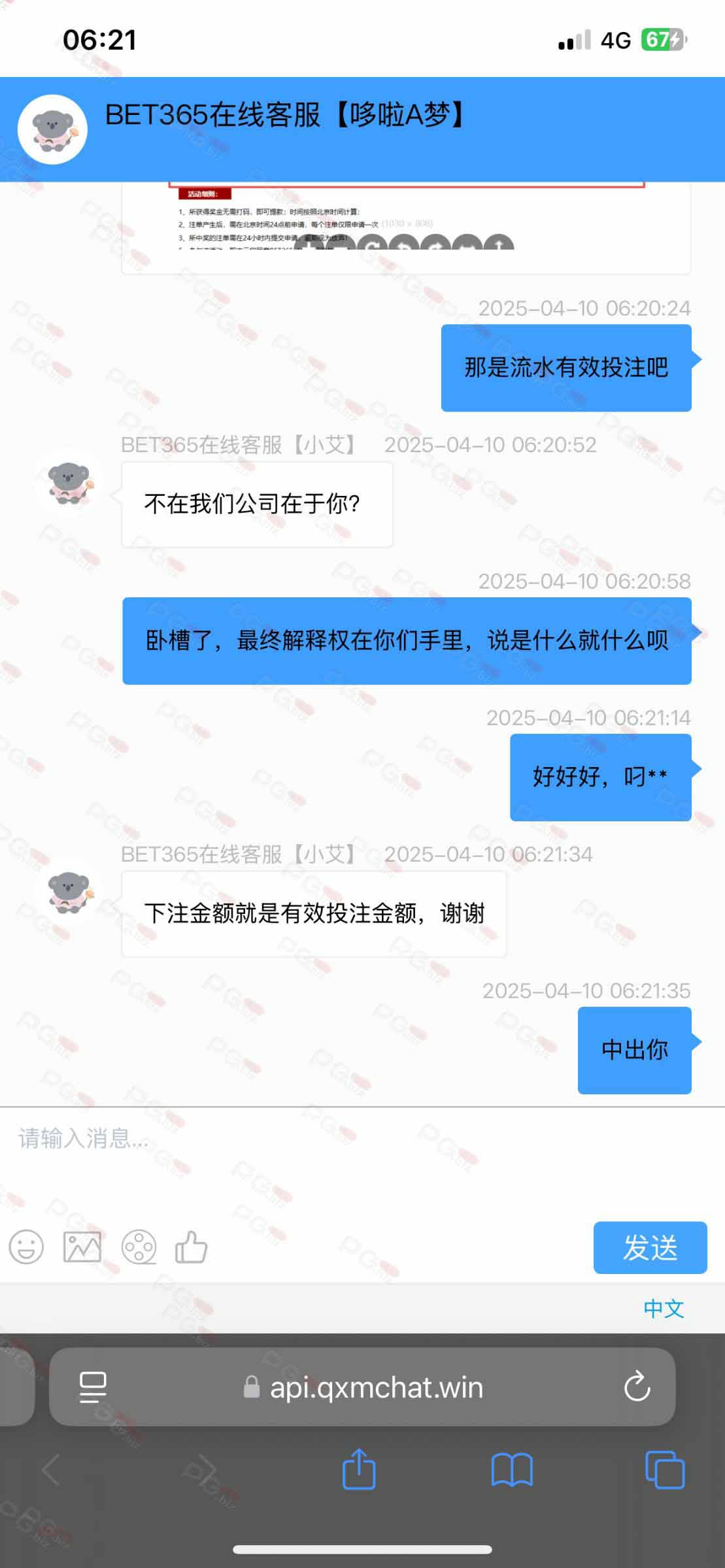Open the video attachment icon
Image resolution: width=725 pixels, height=1568 pixels.
coord(139,1247)
